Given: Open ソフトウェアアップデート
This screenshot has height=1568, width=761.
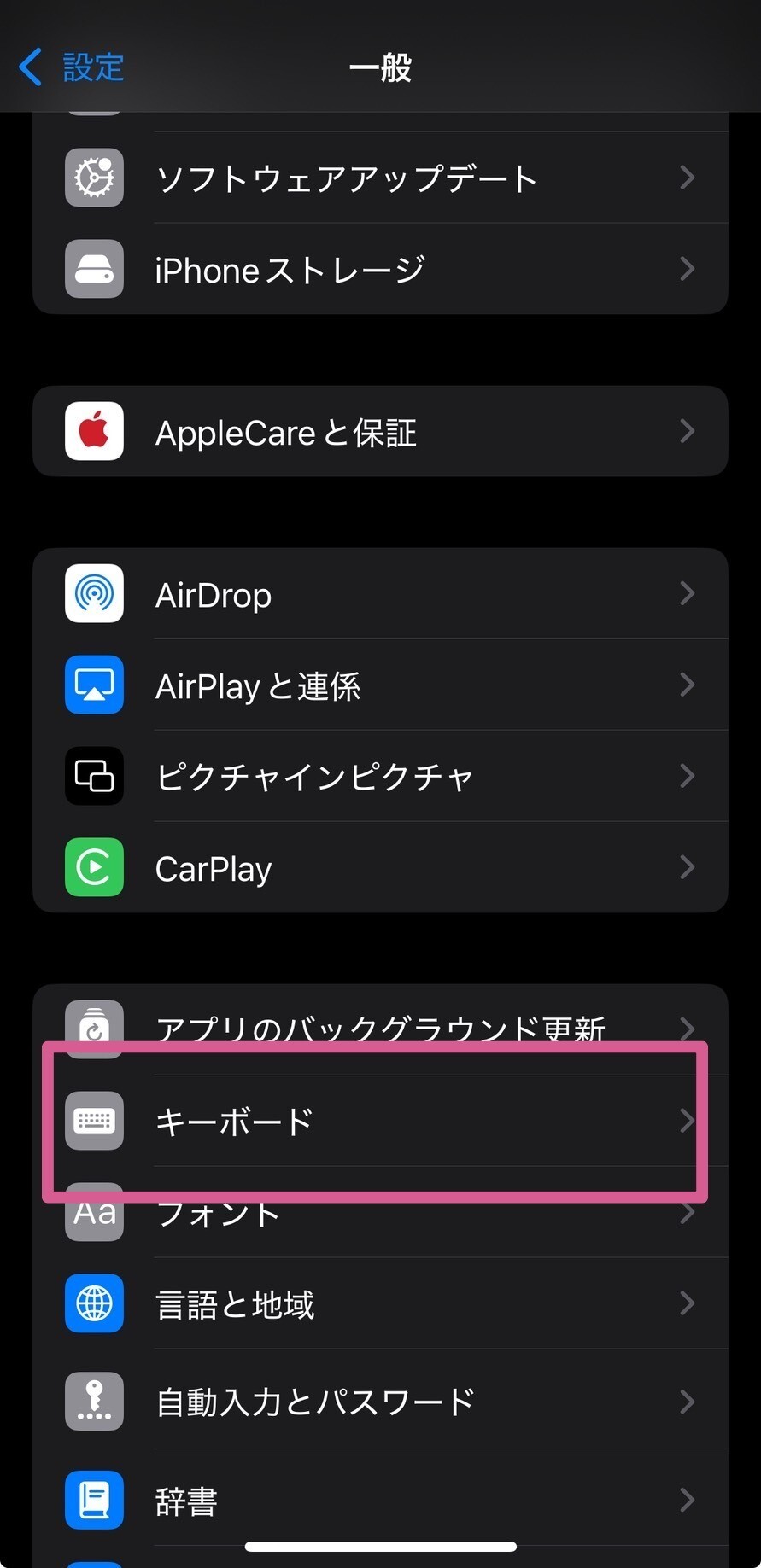Looking at the screenshot, I should coord(380,178).
